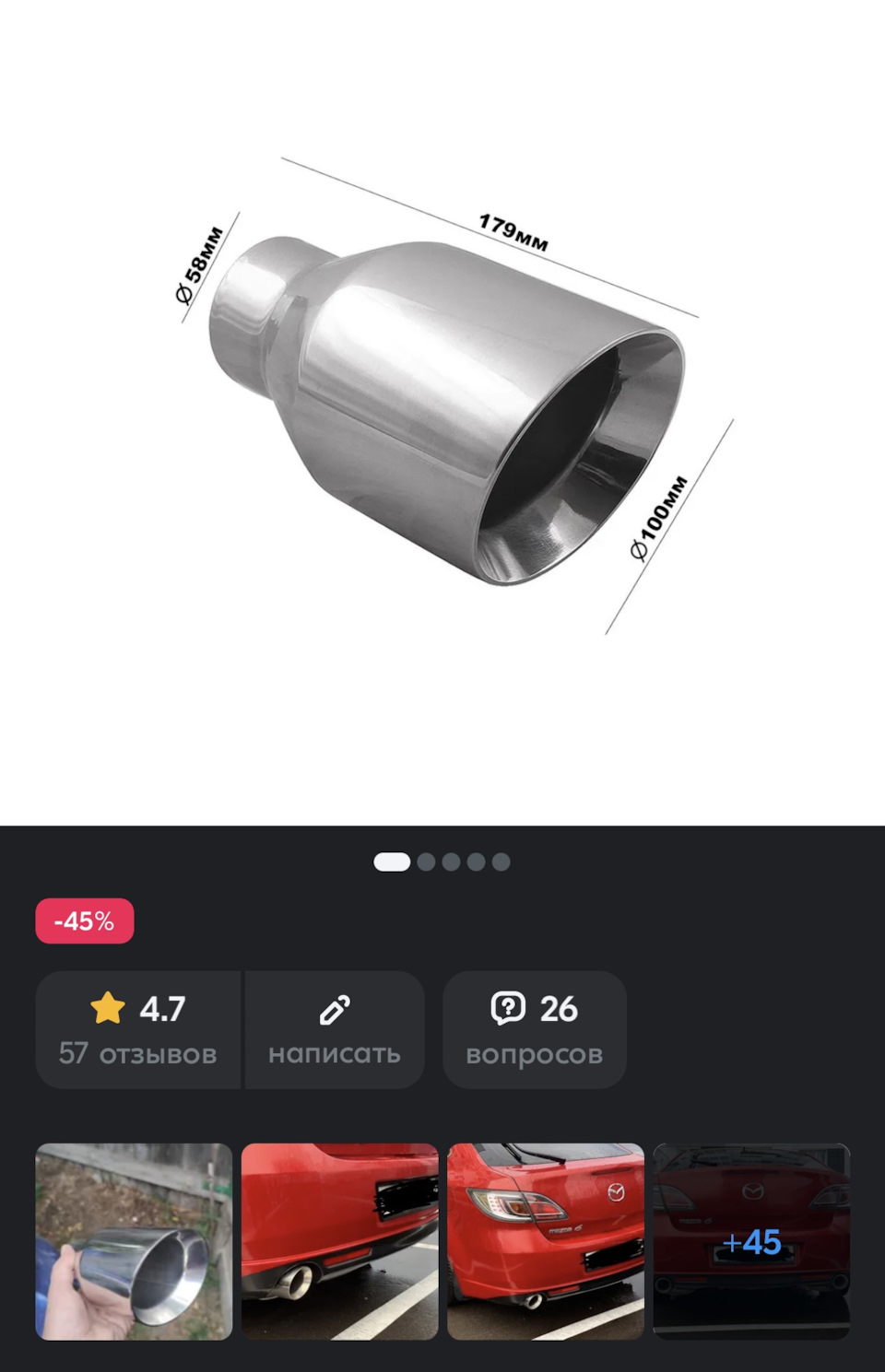
Task: Open the 4.7 rating with 57 reviews
Action: 138,1029
